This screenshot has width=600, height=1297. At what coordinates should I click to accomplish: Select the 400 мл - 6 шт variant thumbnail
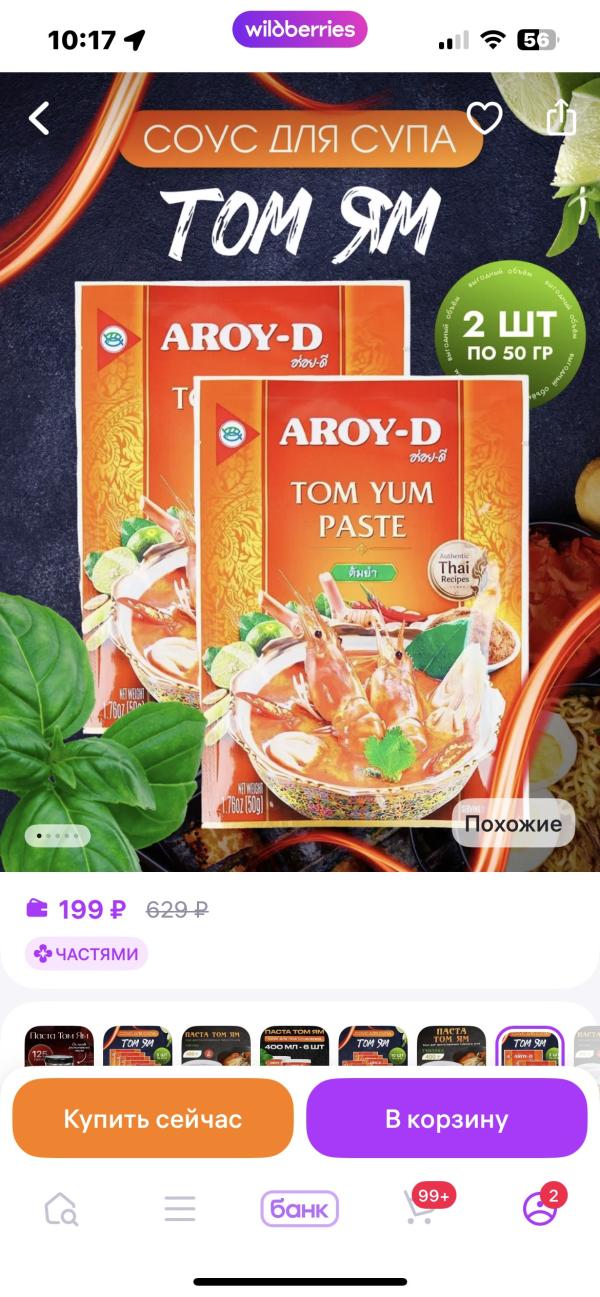tap(295, 1046)
